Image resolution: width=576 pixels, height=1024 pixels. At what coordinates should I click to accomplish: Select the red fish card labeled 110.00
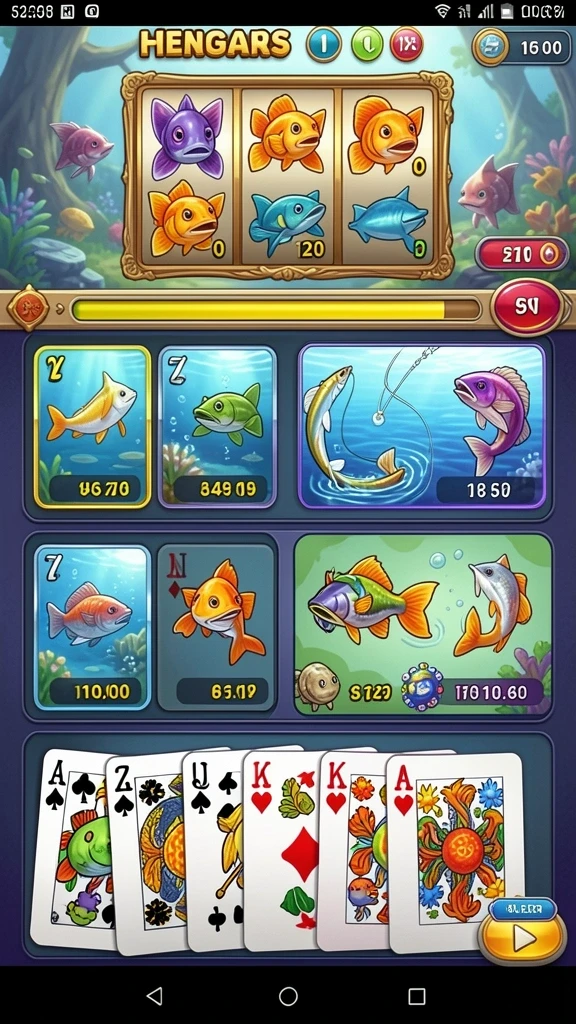click(92, 628)
